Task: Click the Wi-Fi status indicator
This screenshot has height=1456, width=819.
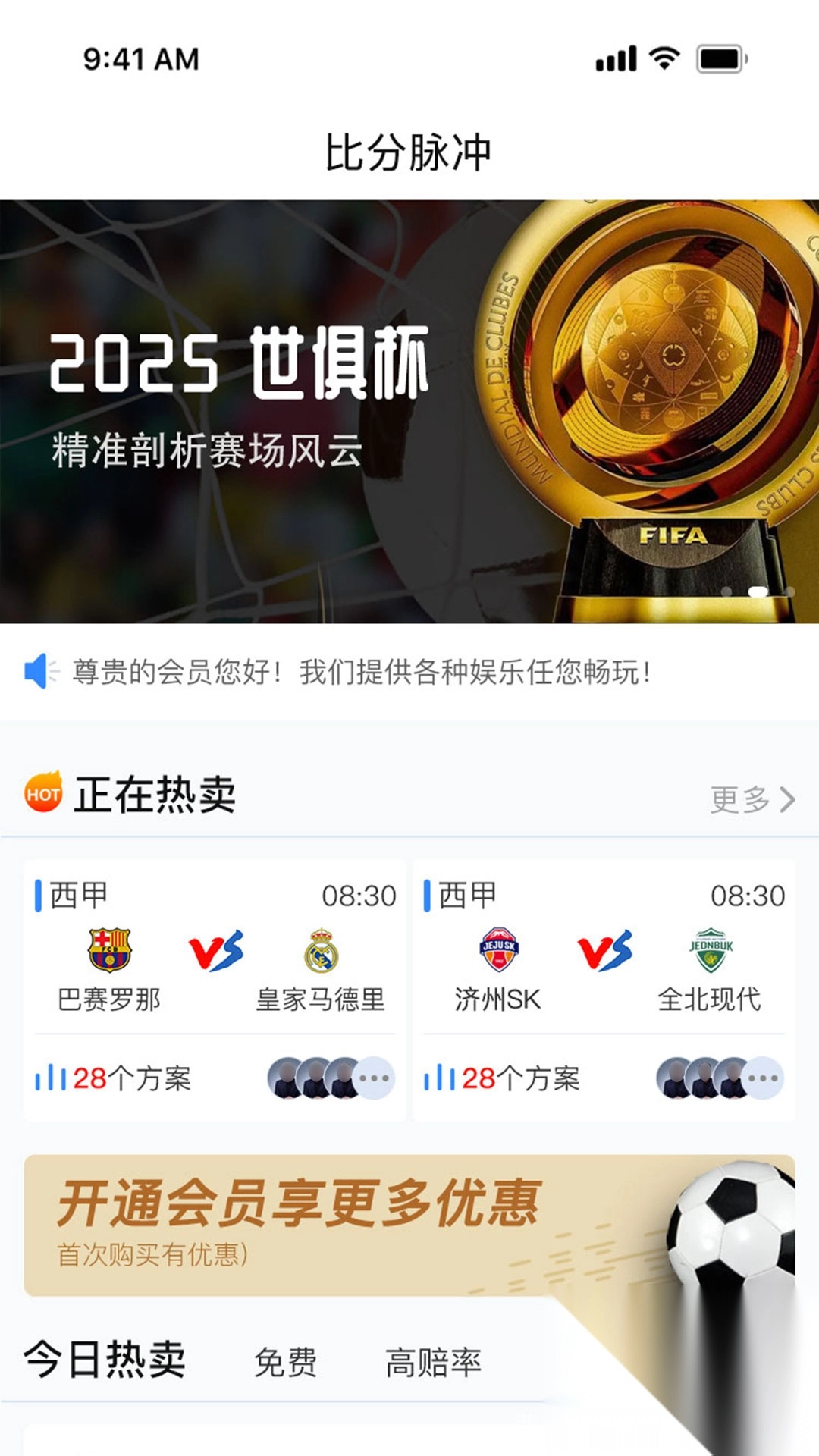Action: click(x=664, y=58)
